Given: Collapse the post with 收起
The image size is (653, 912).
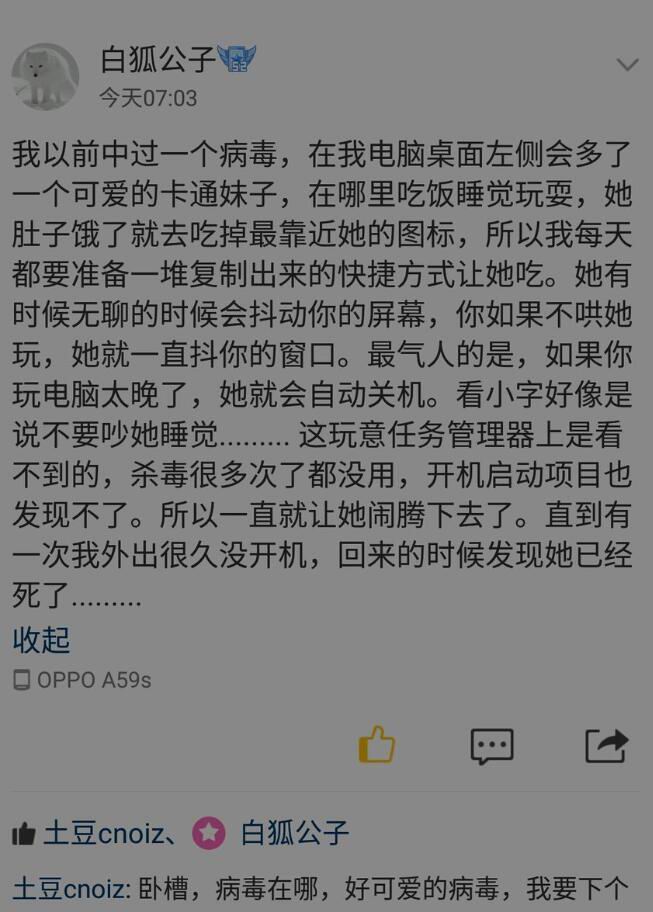Looking at the screenshot, I should point(41,640).
